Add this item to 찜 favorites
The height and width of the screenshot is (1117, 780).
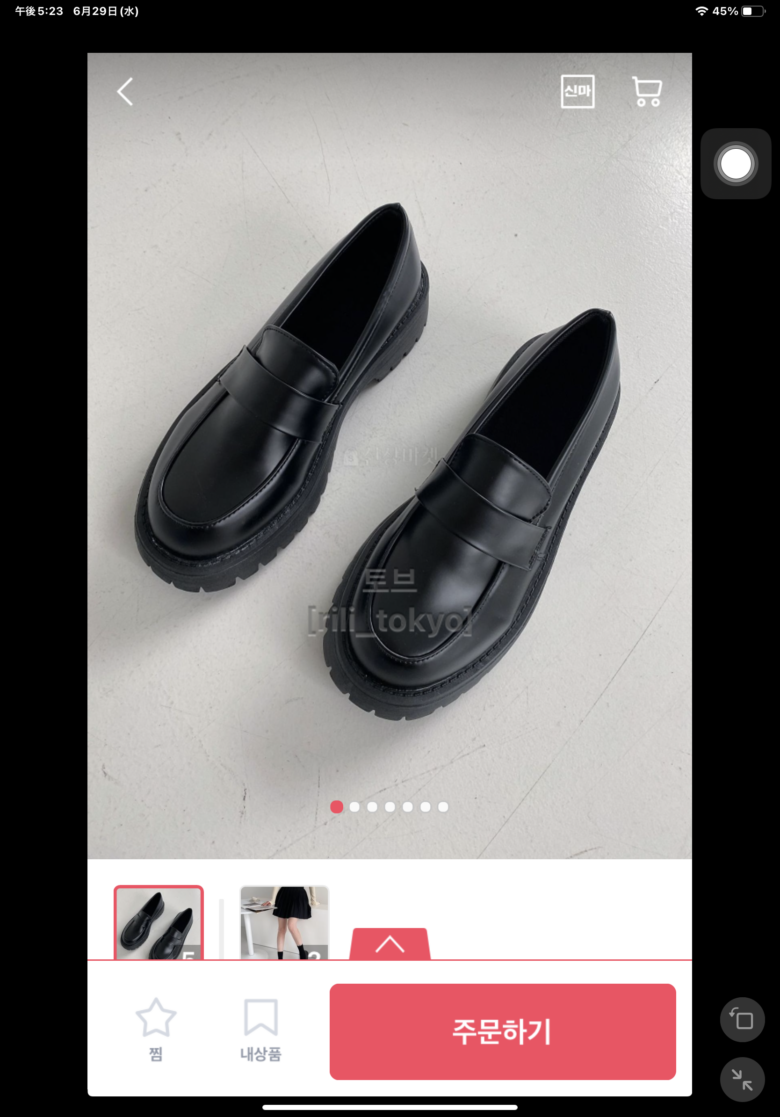tap(156, 1029)
